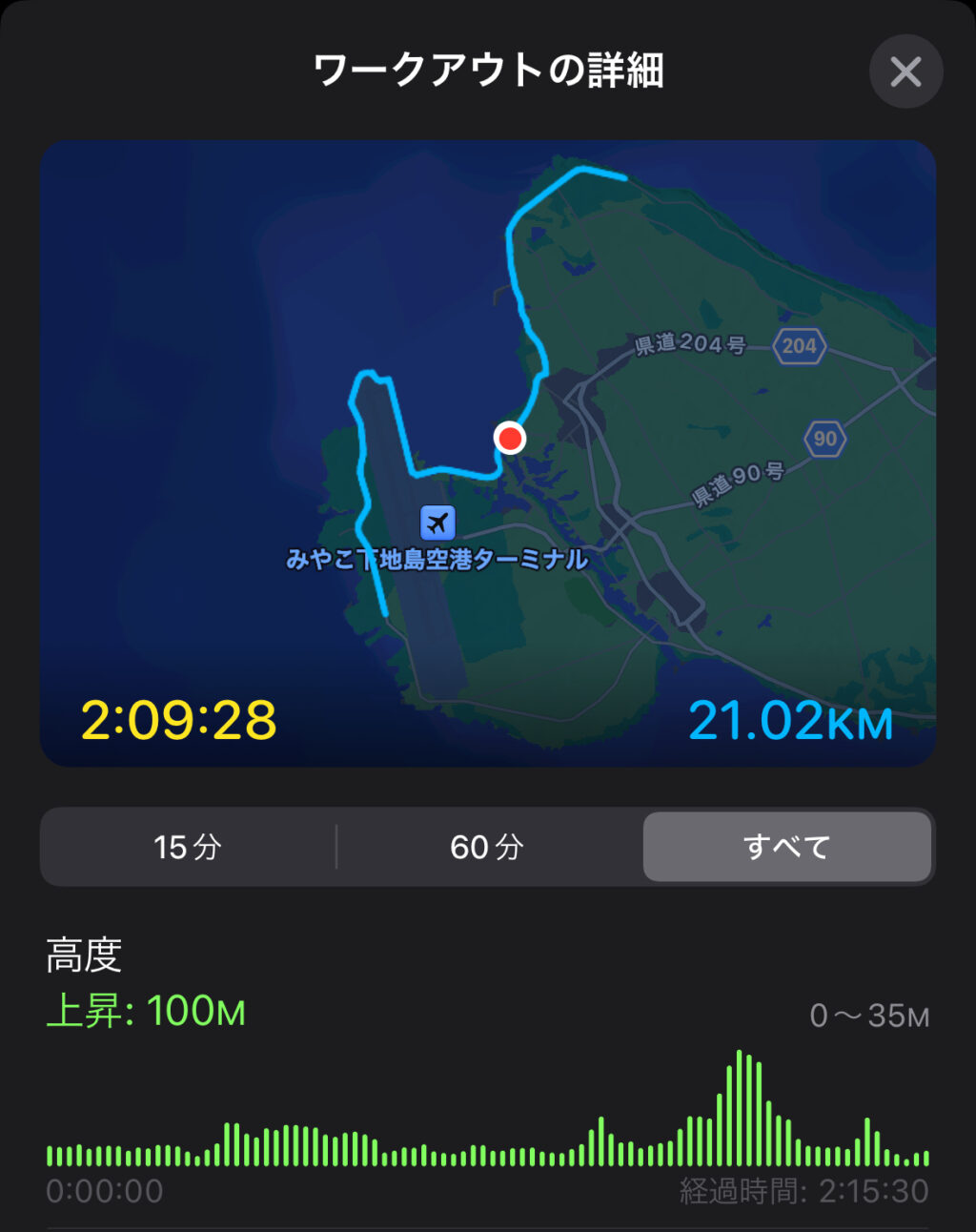
Task: Select the red current position marker
Action: point(511,439)
